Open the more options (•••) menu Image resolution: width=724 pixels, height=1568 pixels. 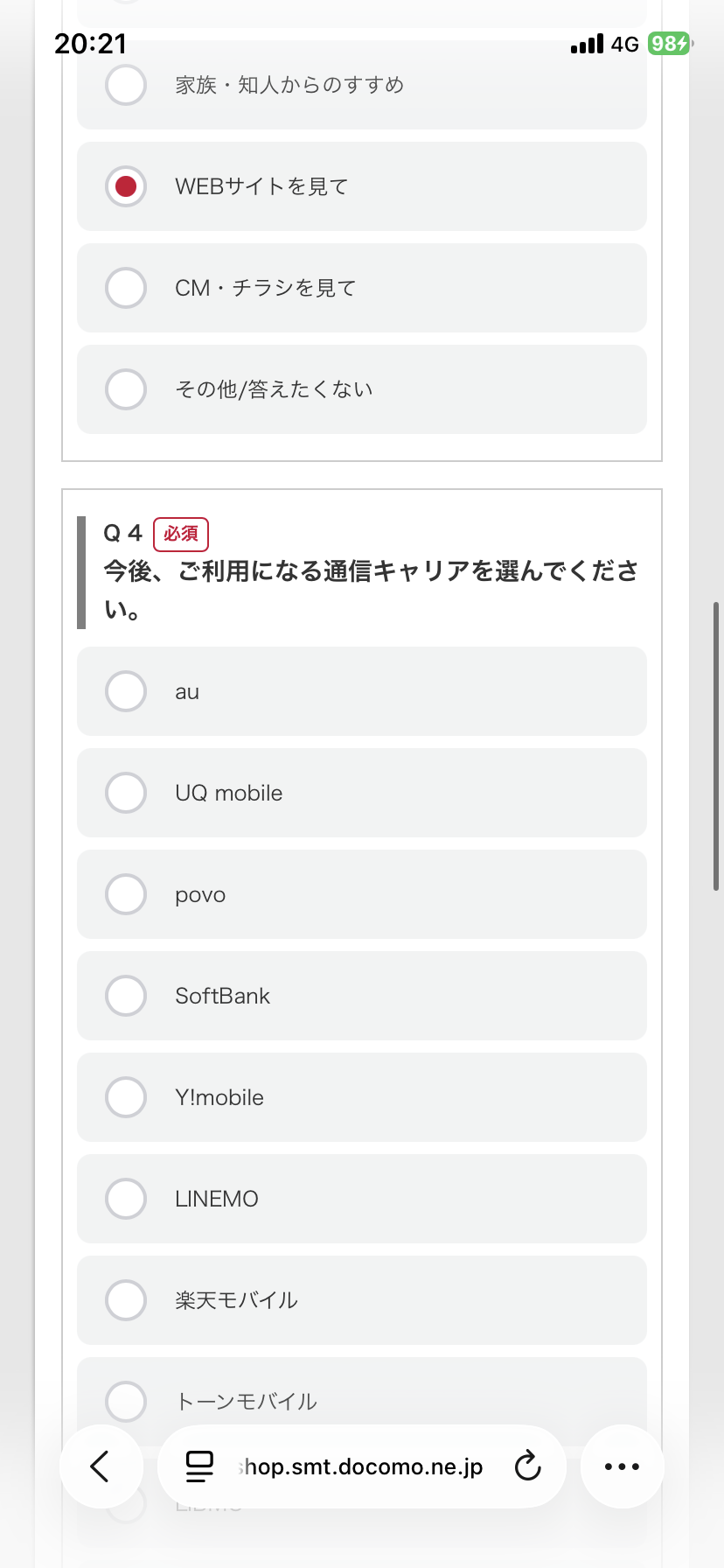coord(622,1466)
